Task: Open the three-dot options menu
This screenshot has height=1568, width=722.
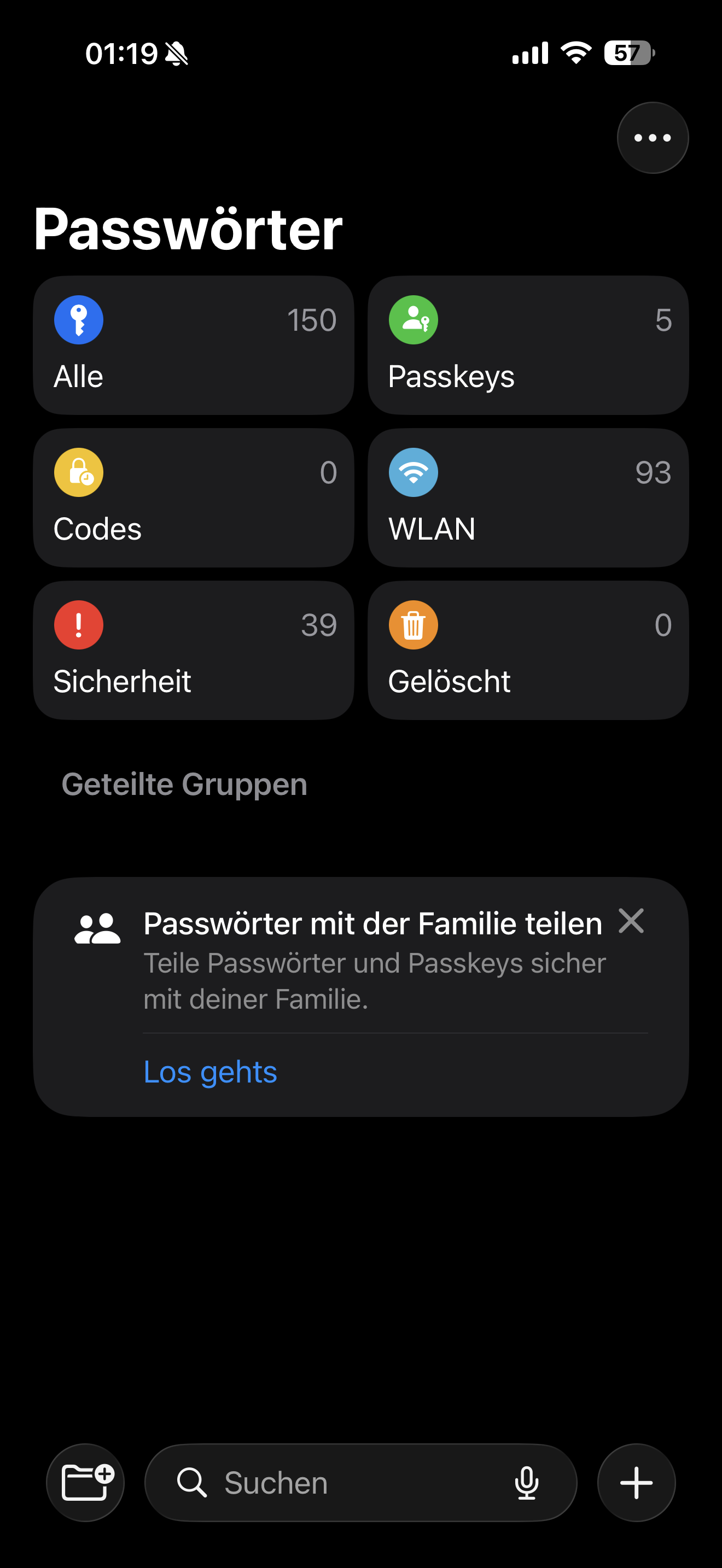Action: tap(652, 137)
